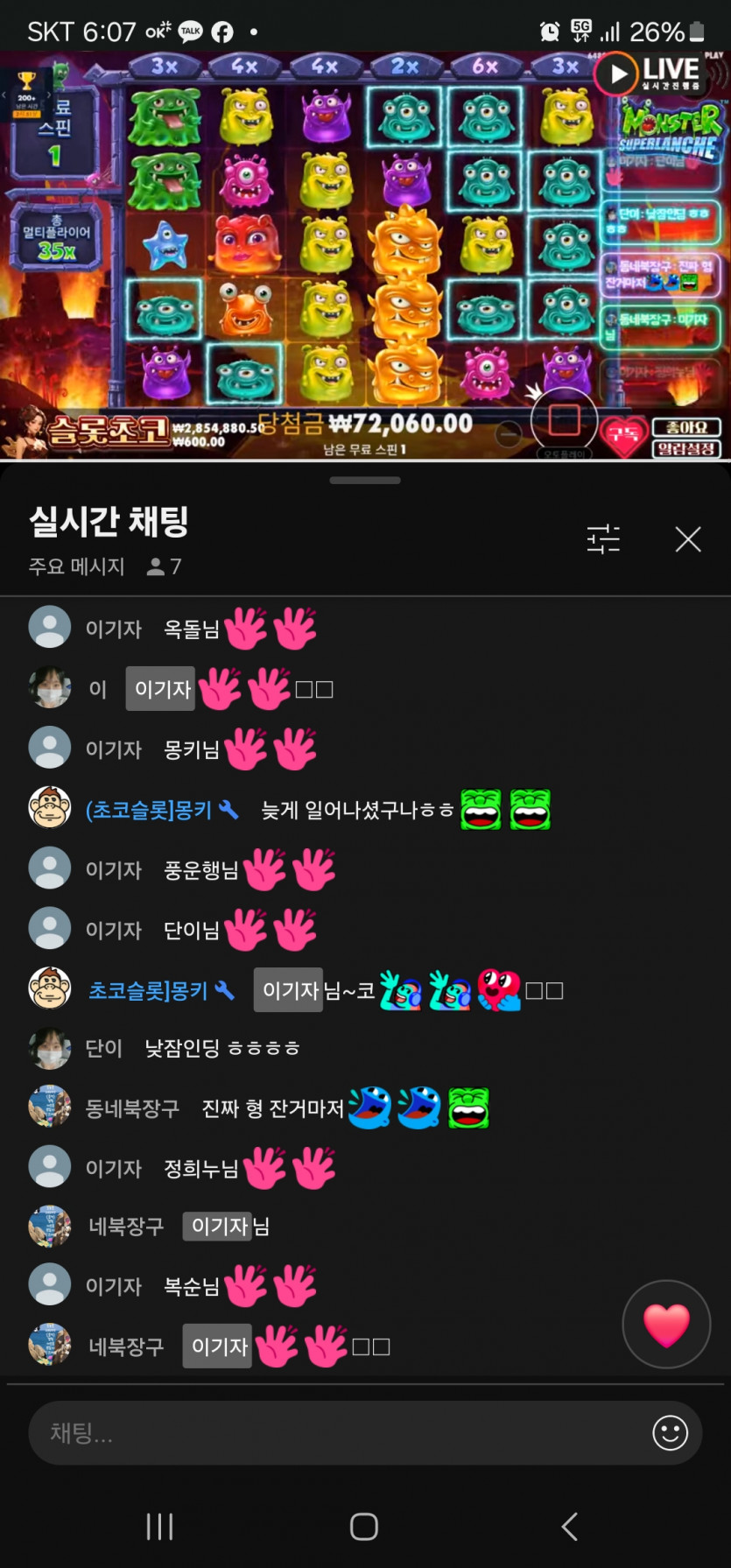Close the live chat panel
The image size is (731, 1568).
688,539
